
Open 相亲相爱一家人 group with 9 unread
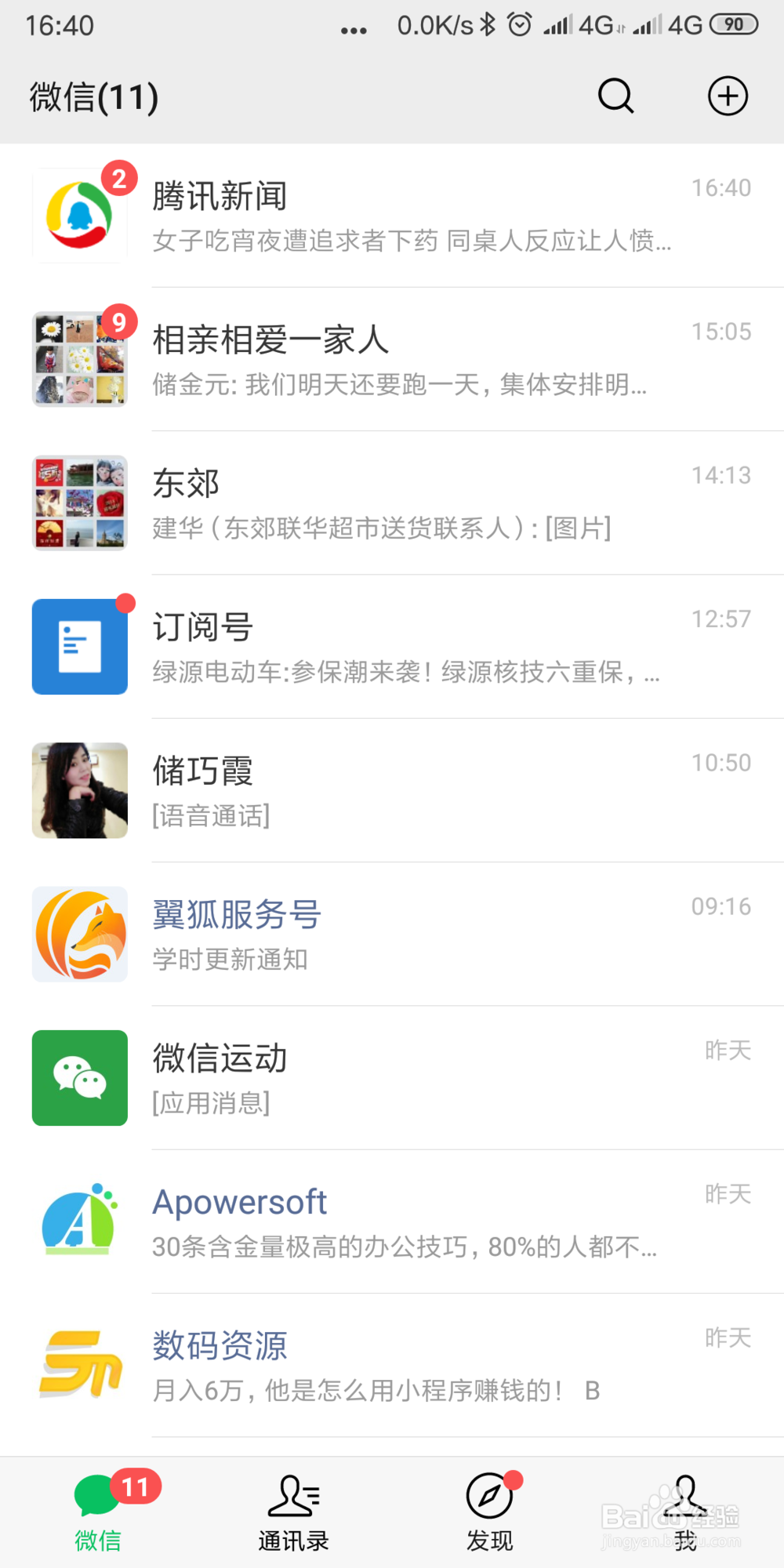coord(392,358)
